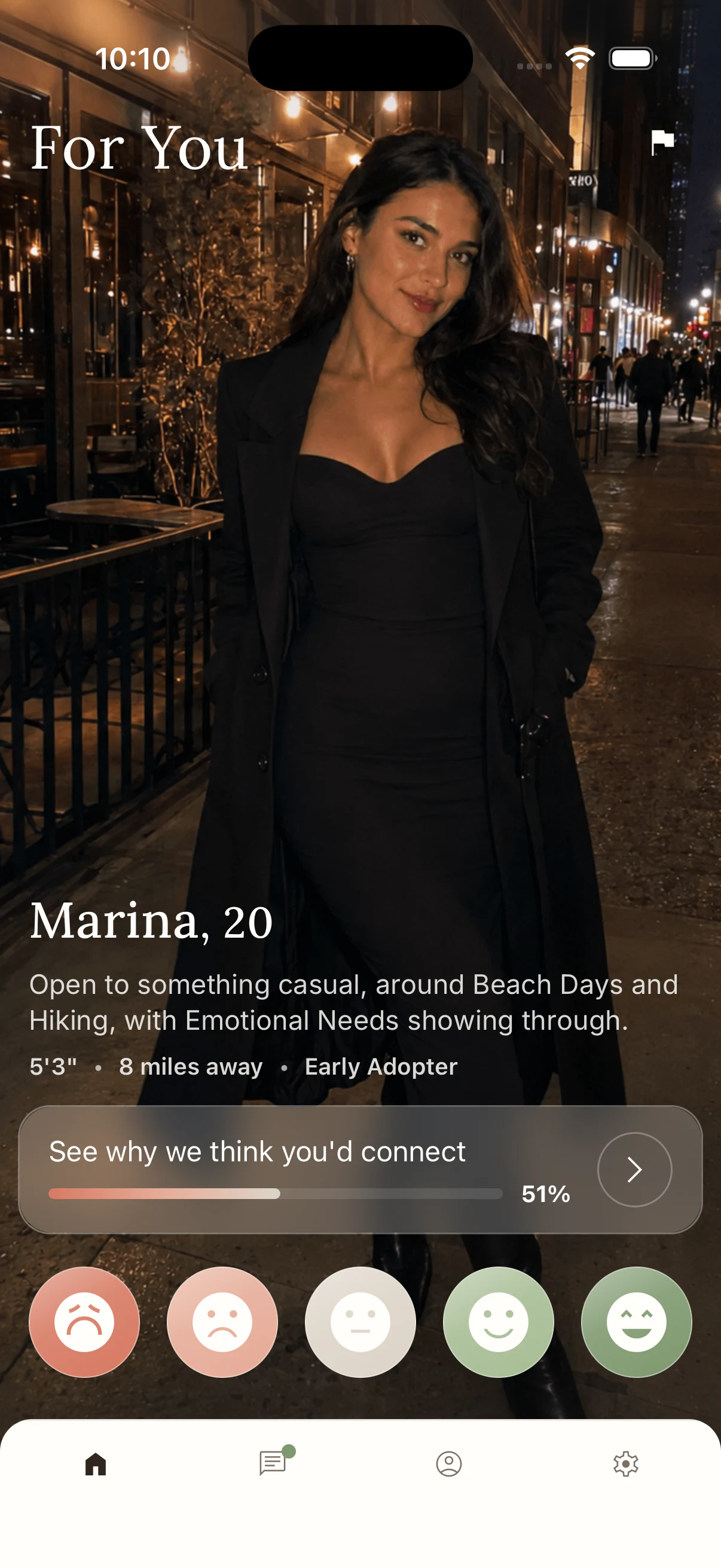Give the big grinning face reaction
721x1568 pixels.
point(637,1322)
